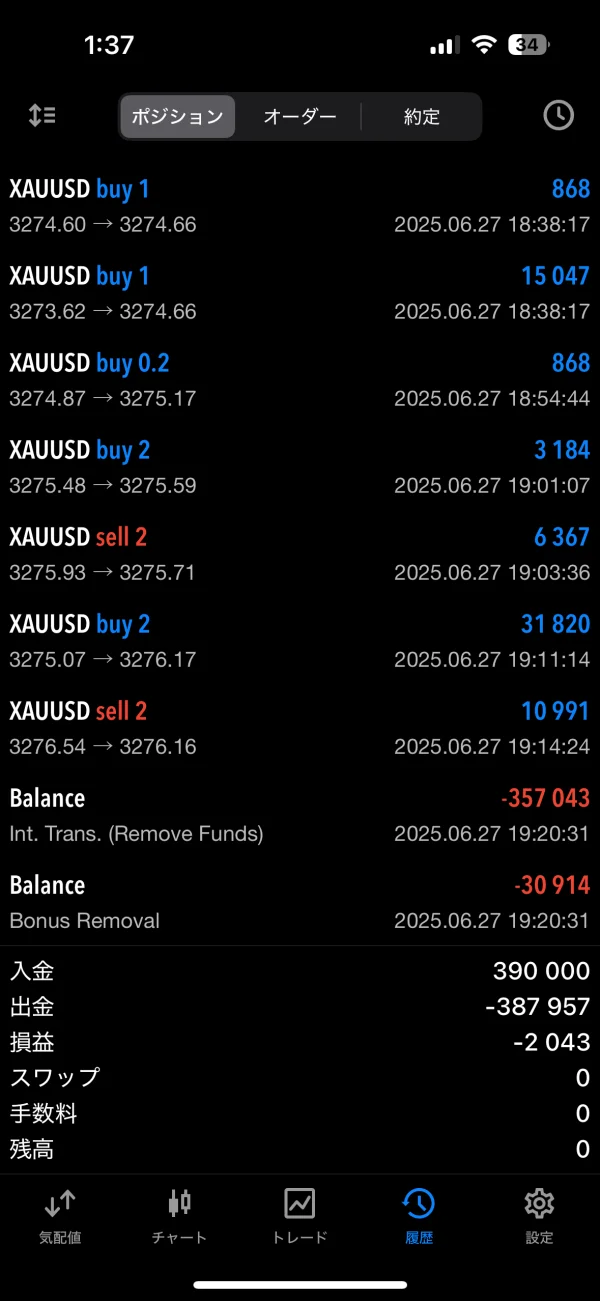Expand the XAUUSD buy 1 row with profit 15 047
The height and width of the screenshot is (1301, 600).
point(300,292)
